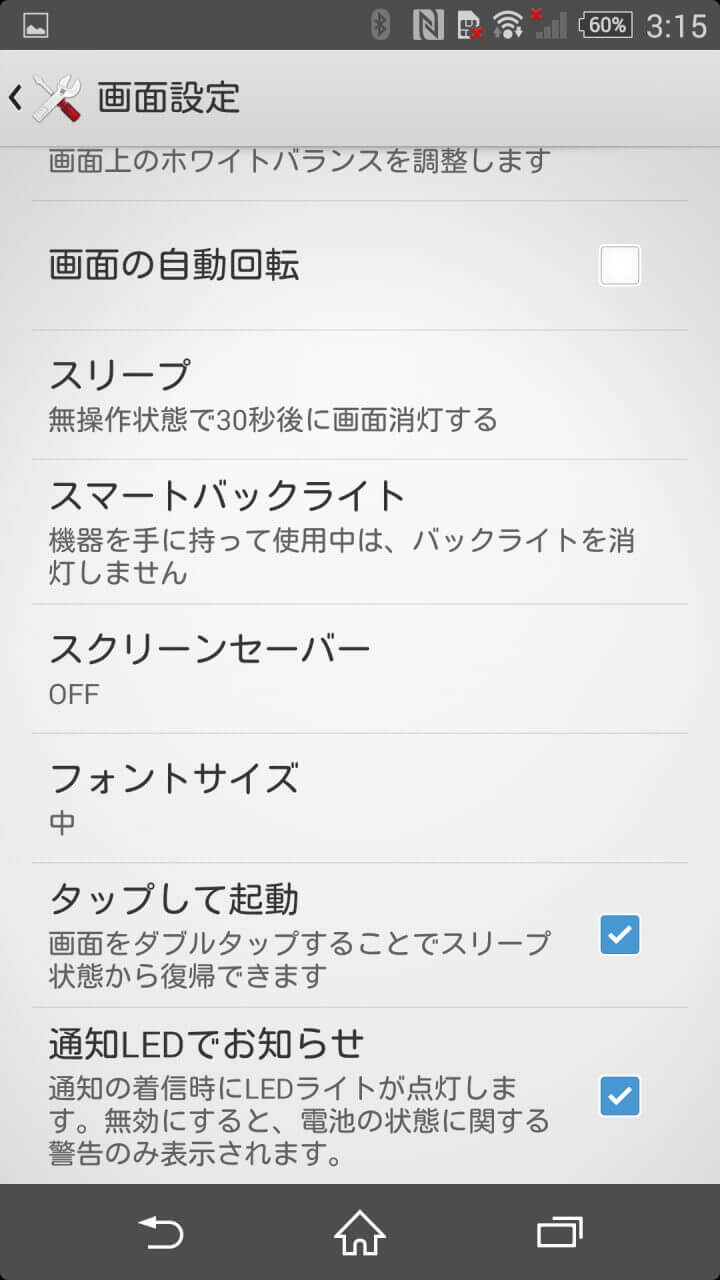The width and height of the screenshot is (720, 1280).
Task: Open スクリーンセーバー settings
Action: tap(360, 668)
